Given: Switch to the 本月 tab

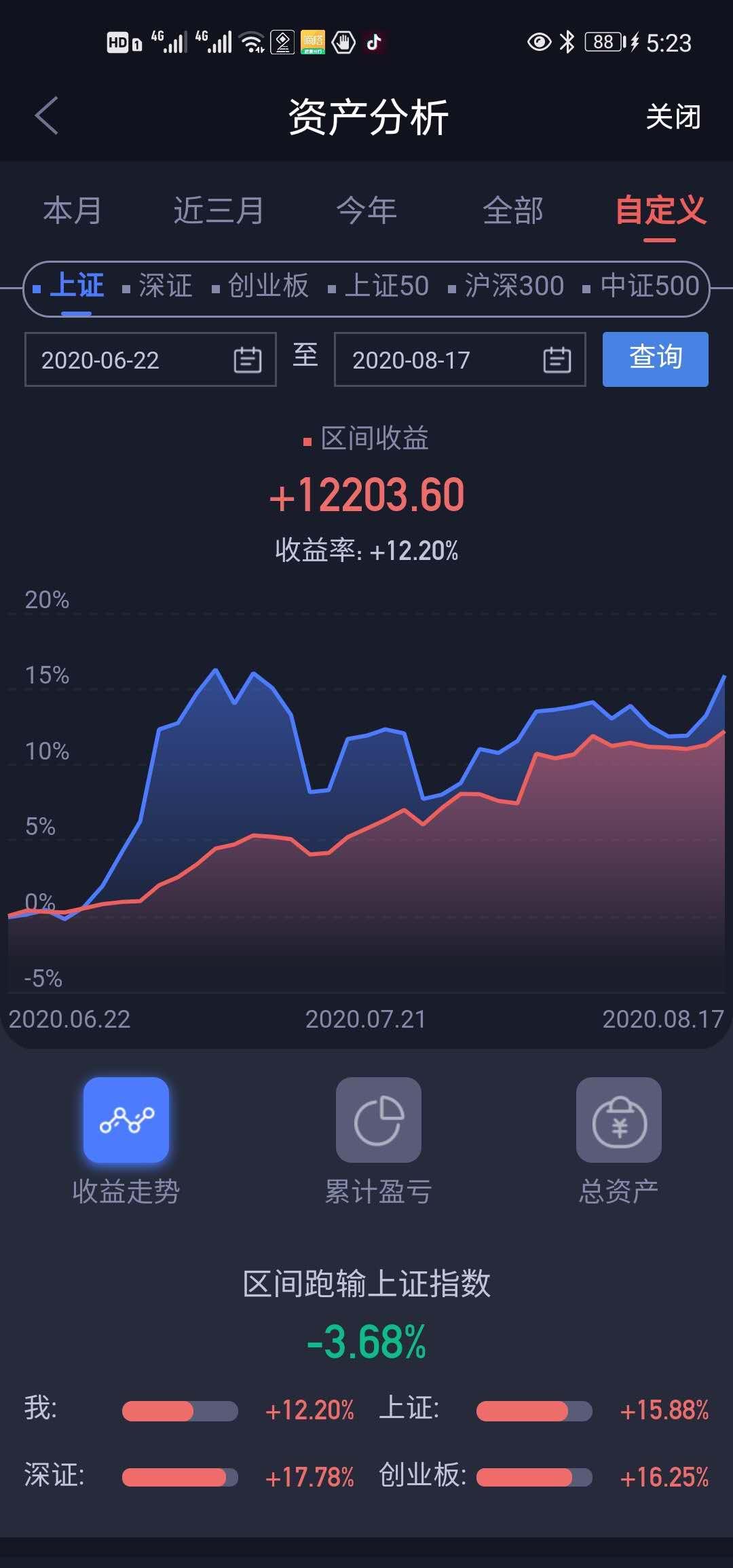Looking at the screenshot, I should click(x=73, y=210).
